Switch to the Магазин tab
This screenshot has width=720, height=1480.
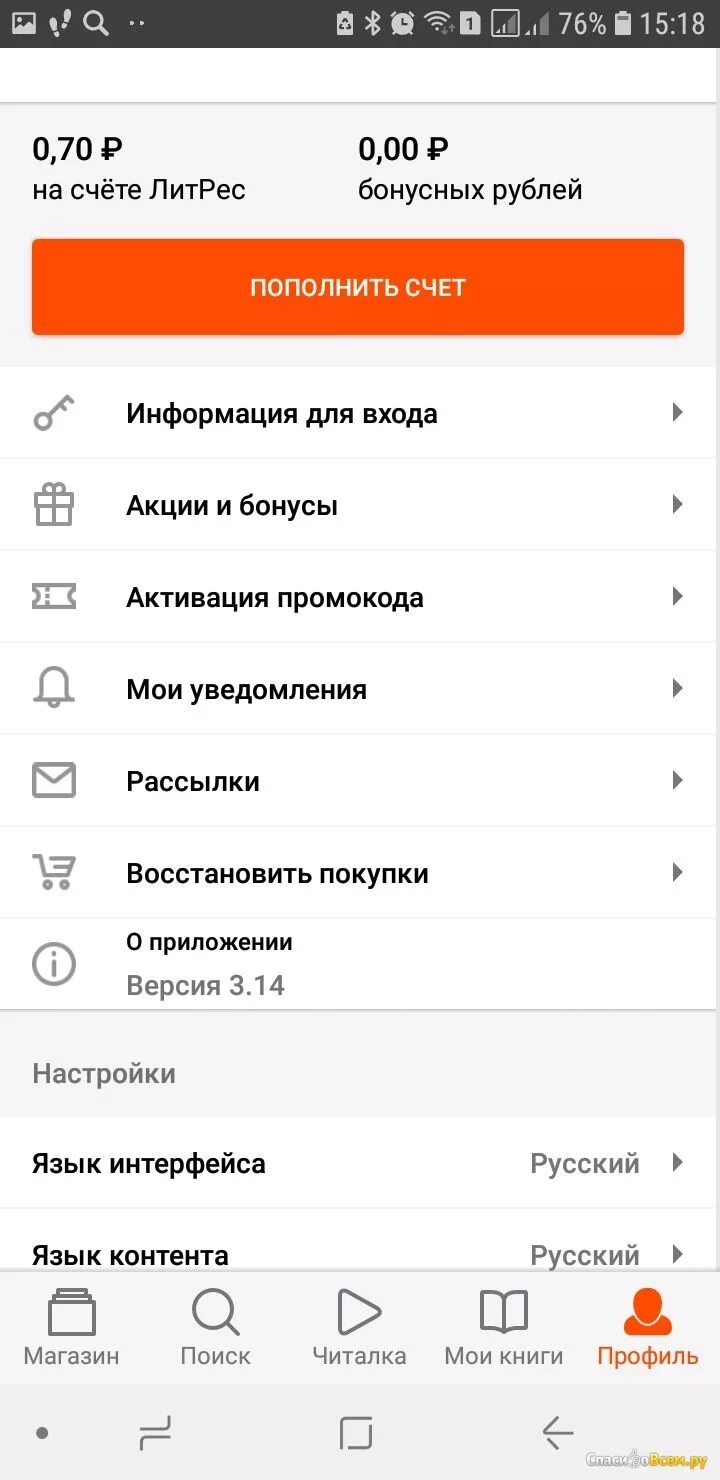(x=71, y=1328)
